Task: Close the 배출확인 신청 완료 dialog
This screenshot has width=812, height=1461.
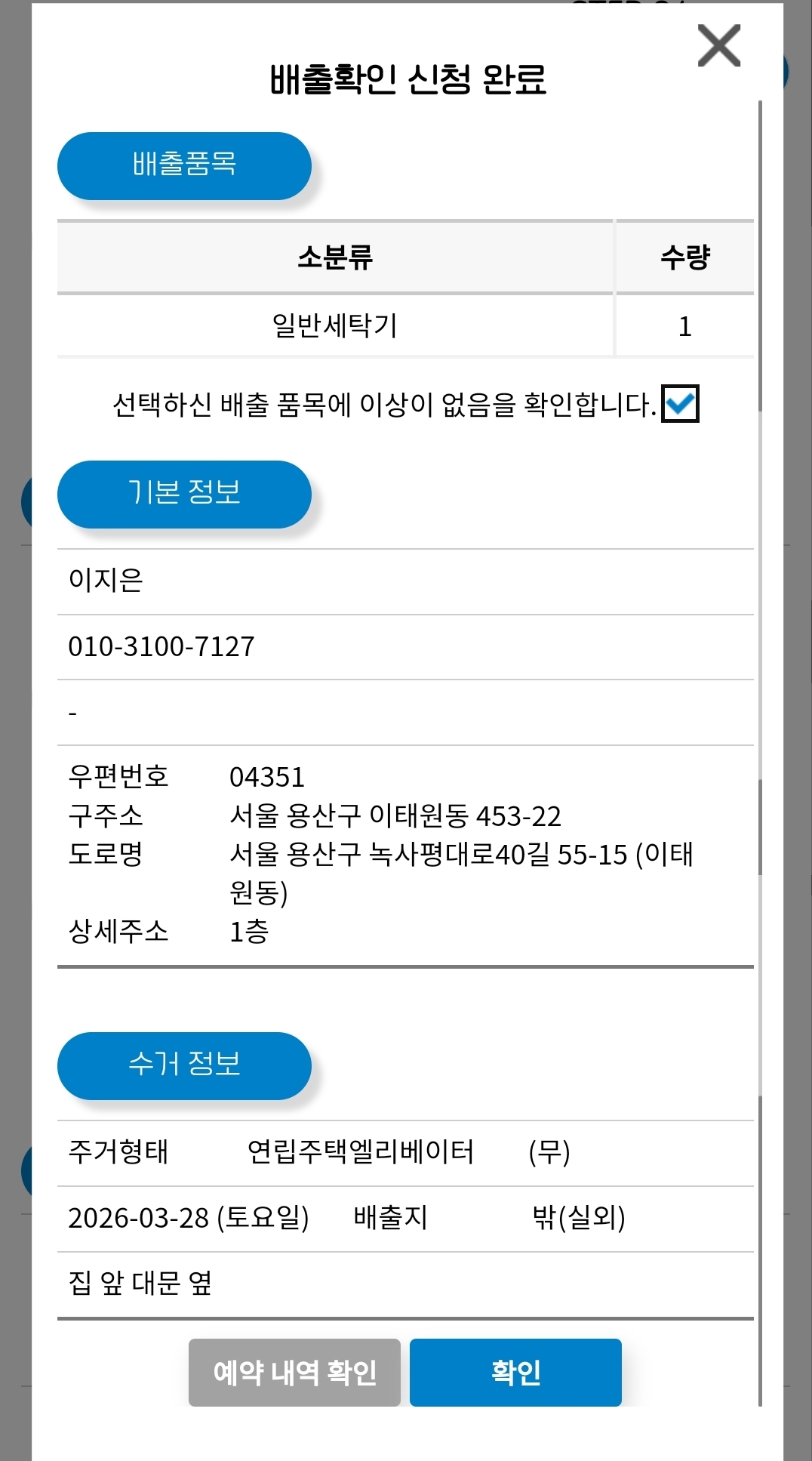Action: click(x=718, y=46)
